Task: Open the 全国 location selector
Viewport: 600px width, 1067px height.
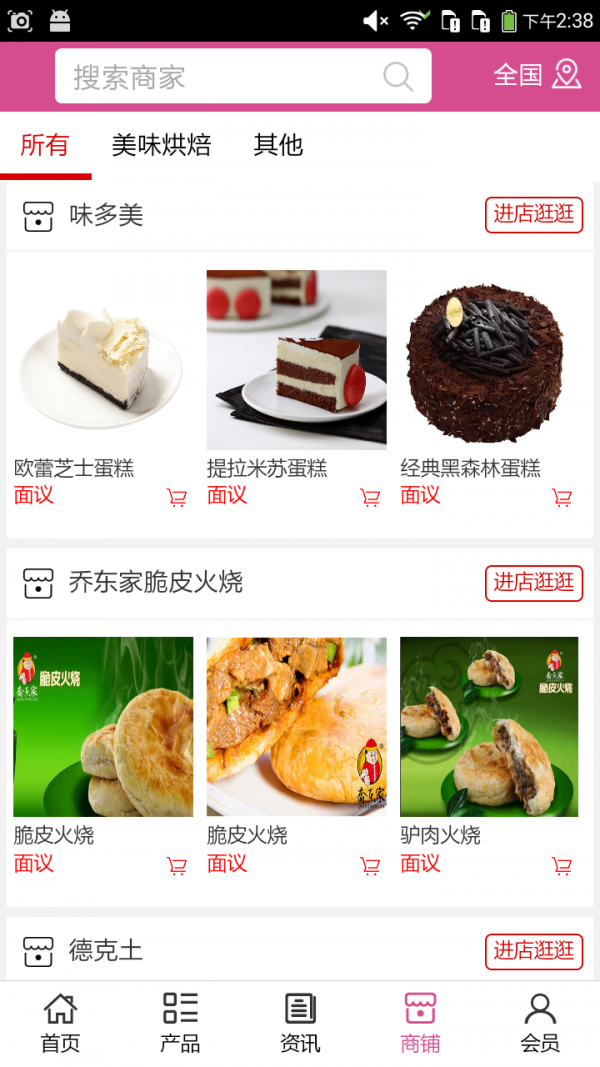Action: [x=537, y=75]
